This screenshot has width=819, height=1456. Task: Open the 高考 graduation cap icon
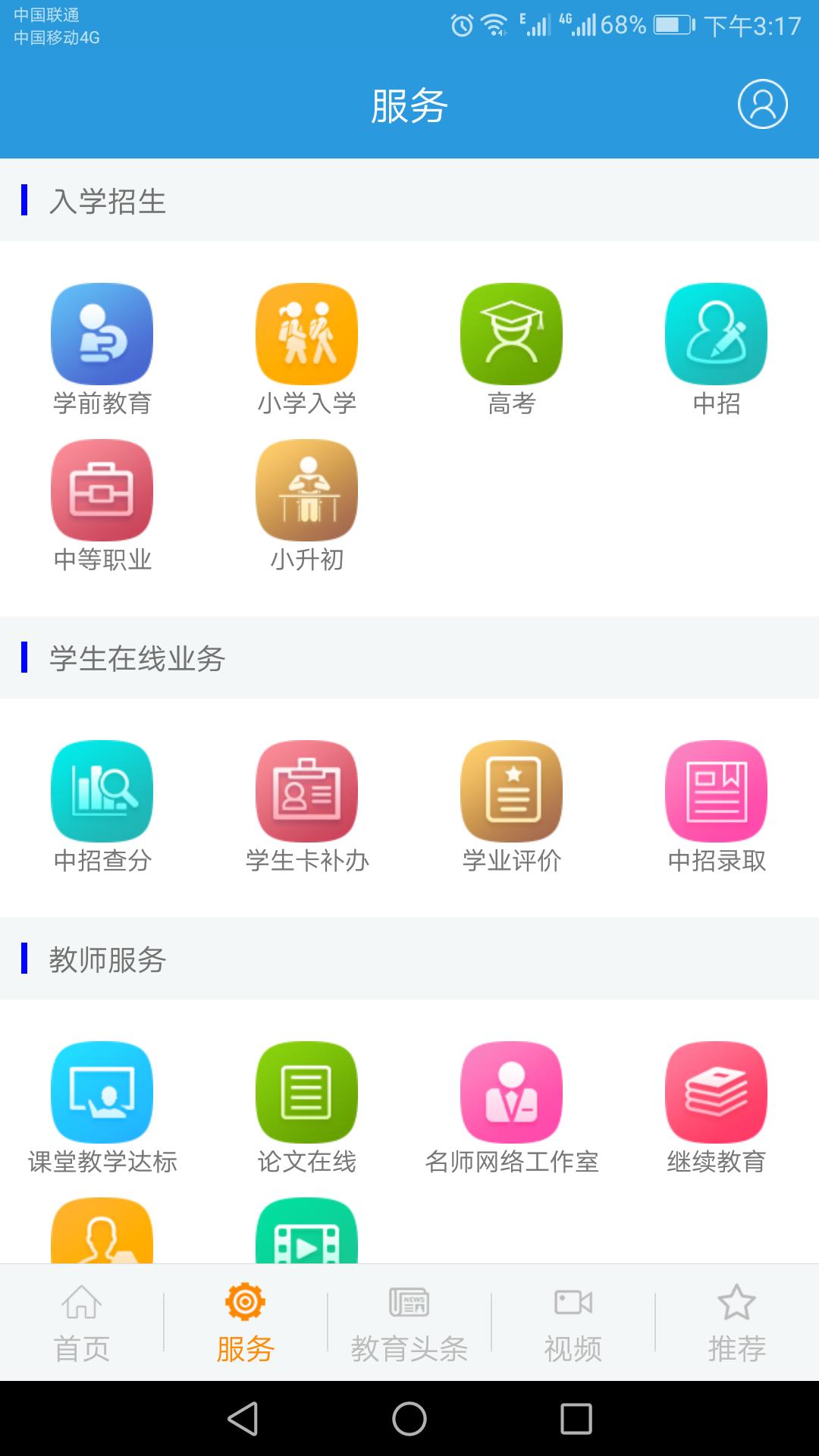[511, 334]
